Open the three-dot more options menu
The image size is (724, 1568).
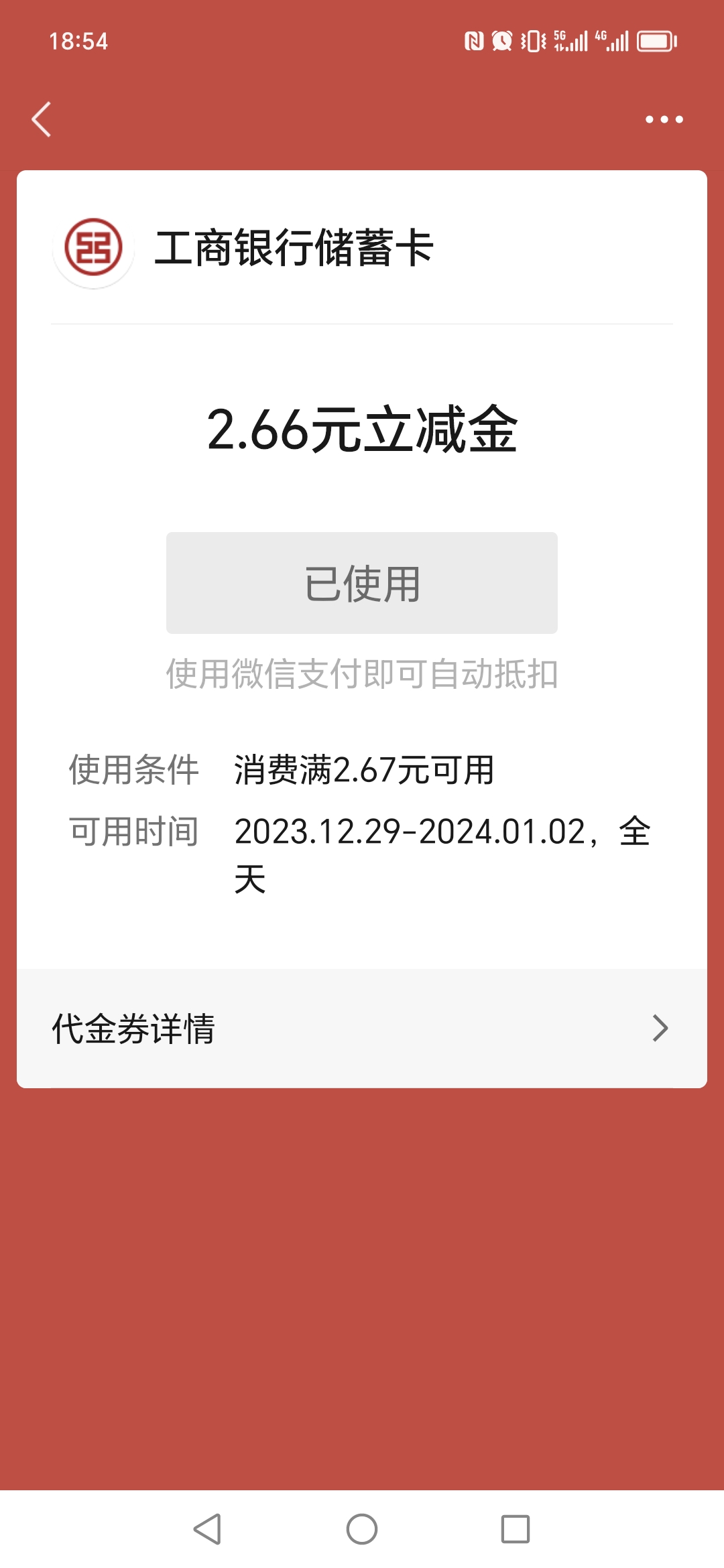point(664,119)
